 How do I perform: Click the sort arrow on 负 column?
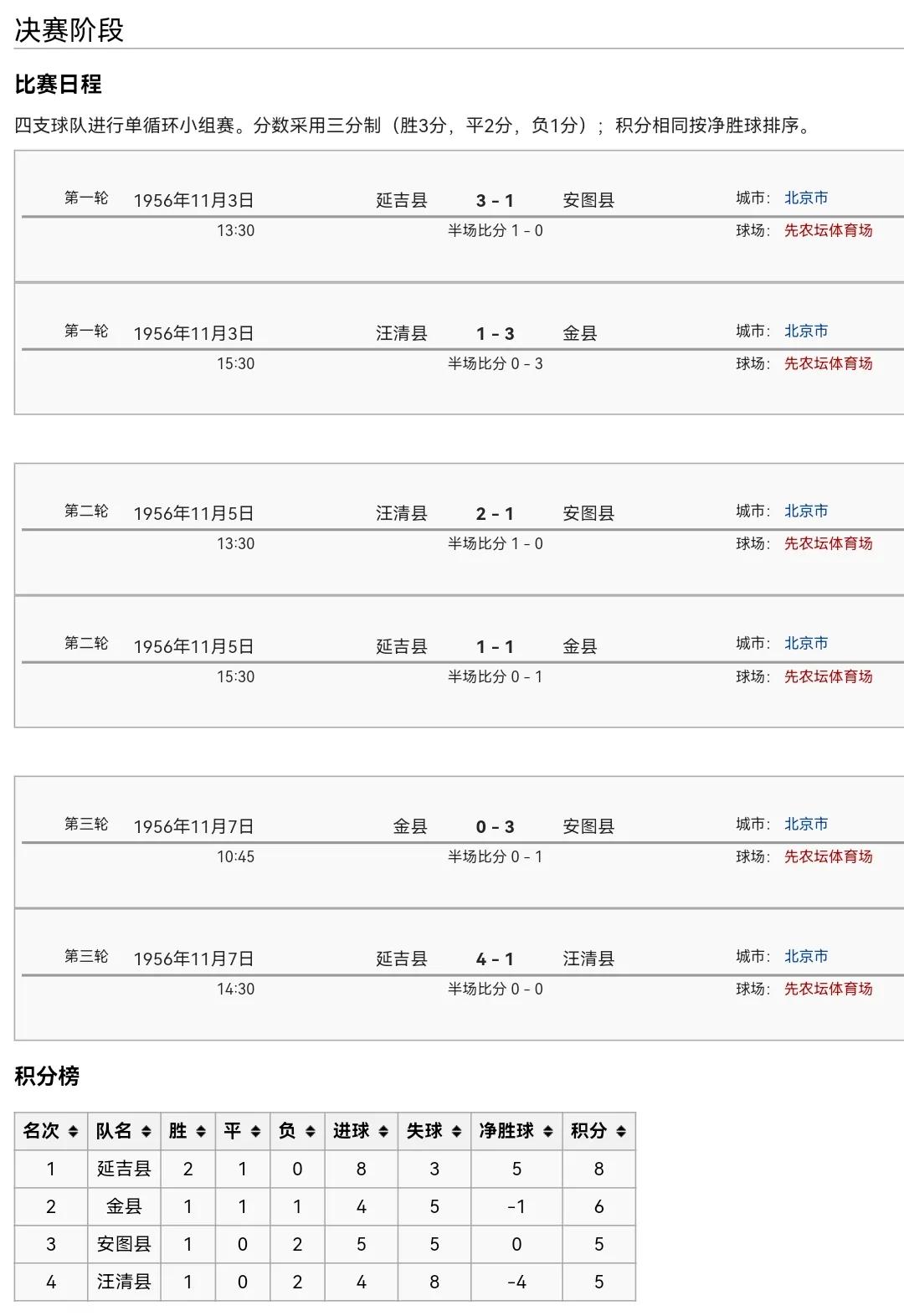310,1129
